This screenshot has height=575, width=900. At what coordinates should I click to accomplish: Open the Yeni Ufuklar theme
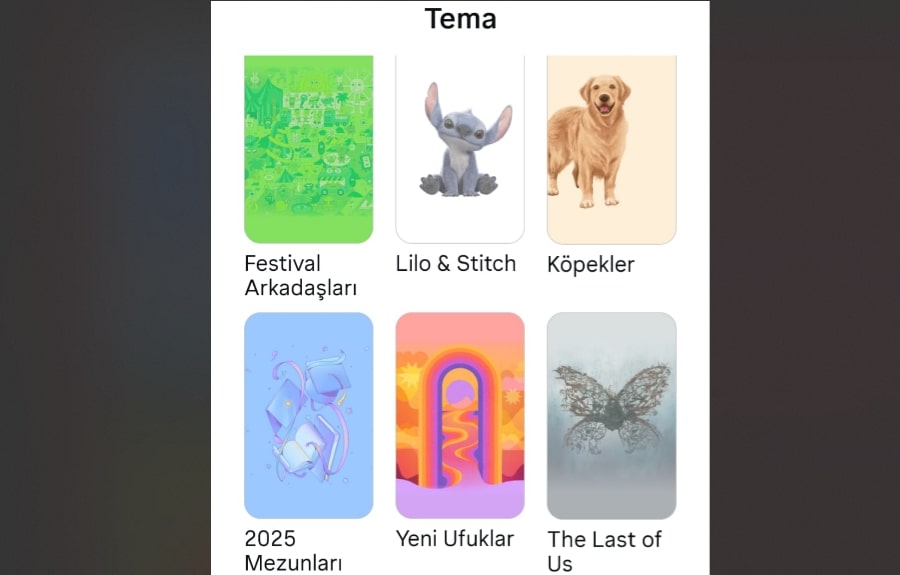(460, 415)
